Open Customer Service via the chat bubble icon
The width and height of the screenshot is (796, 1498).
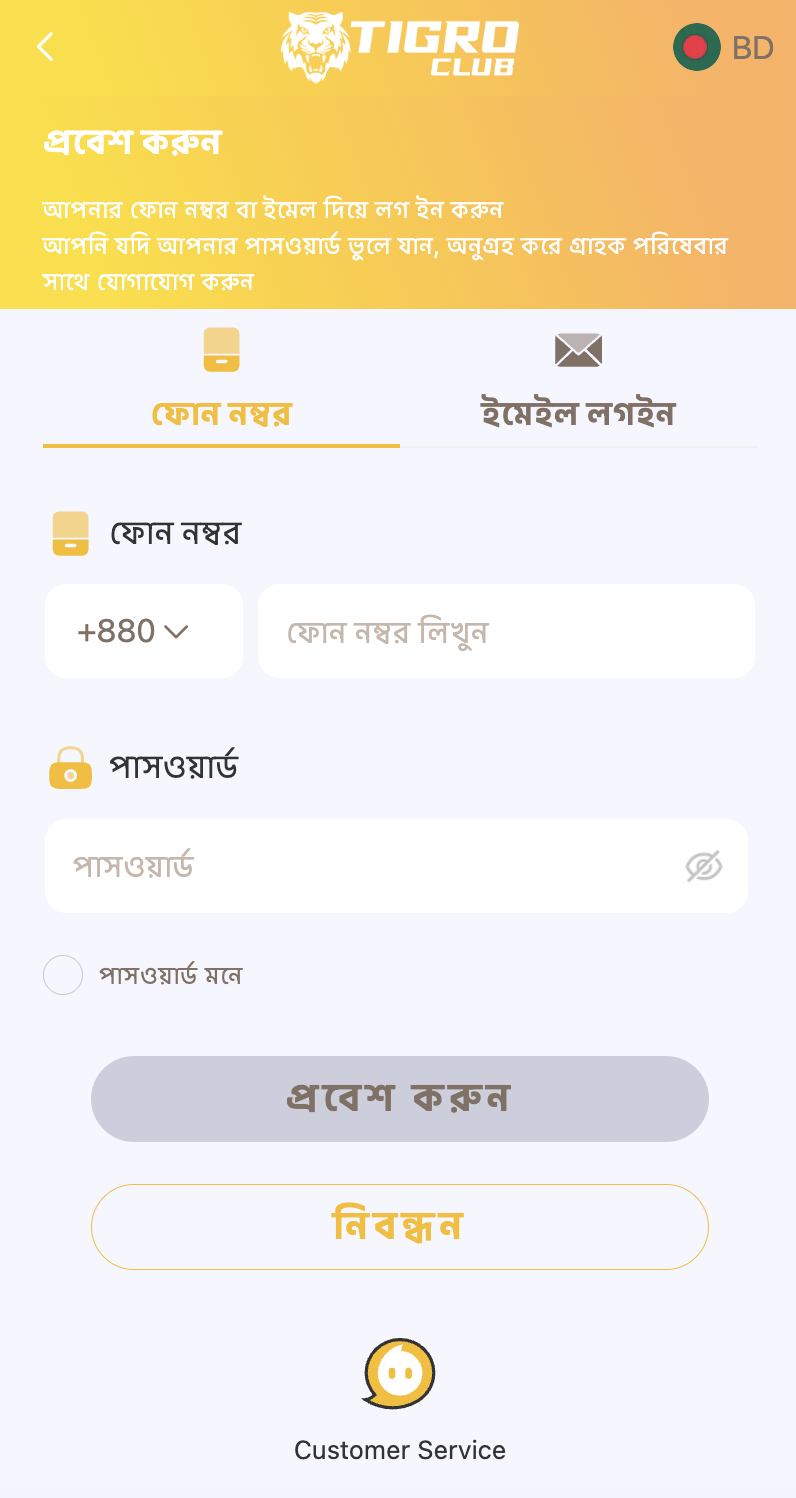point(398,1375)
